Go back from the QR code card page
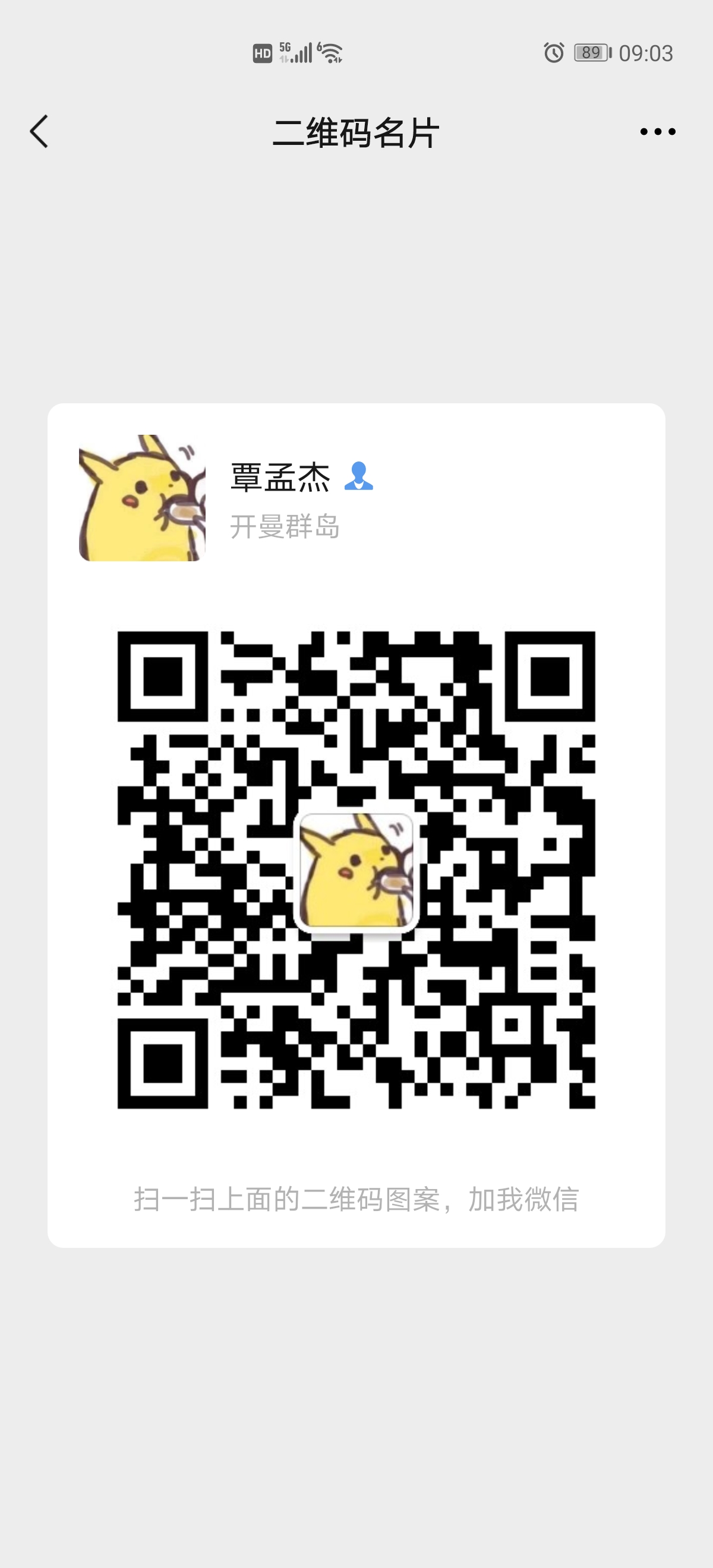Image resolution: width=713 pixels, height=1568 pixels. click(x=39, y=131)
